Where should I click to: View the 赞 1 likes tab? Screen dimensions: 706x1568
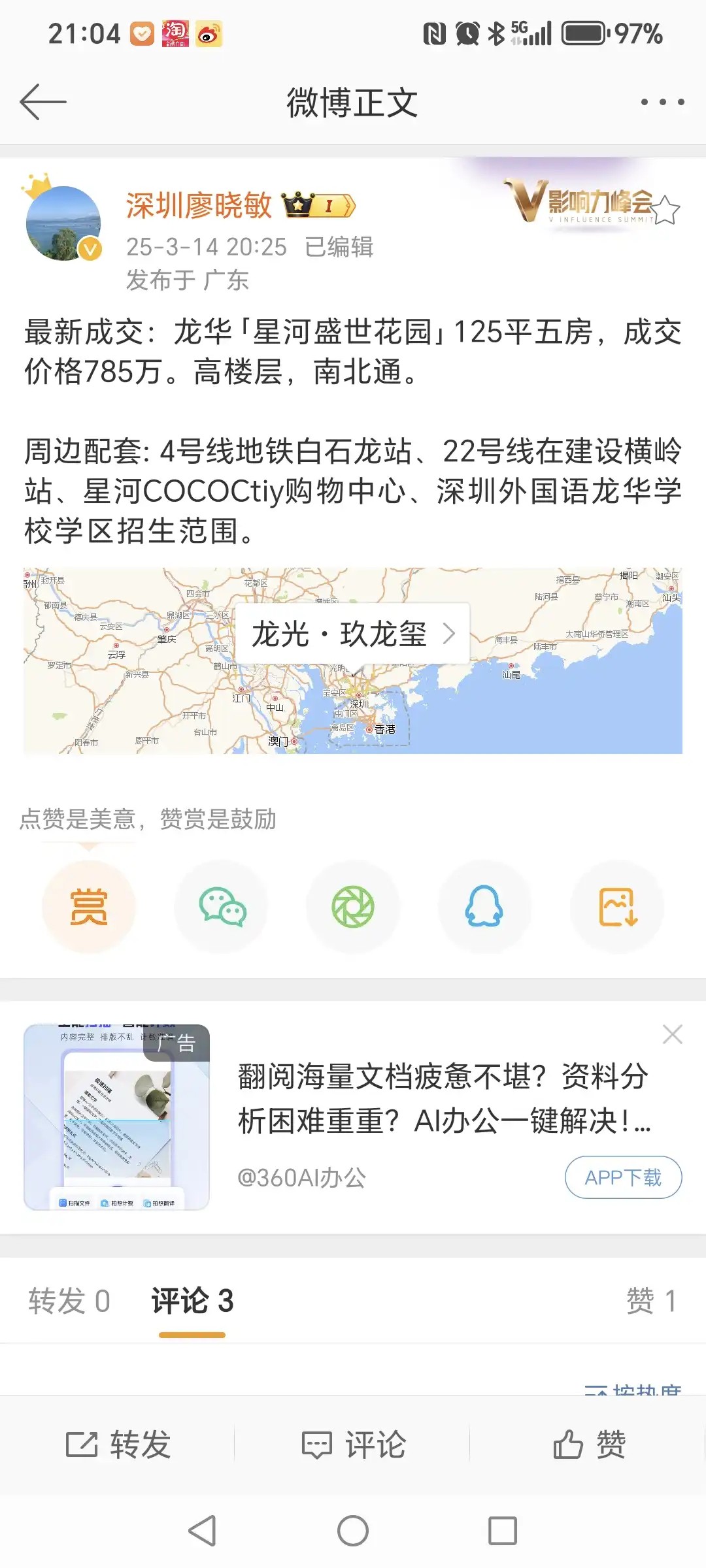tap(650, 1301)
